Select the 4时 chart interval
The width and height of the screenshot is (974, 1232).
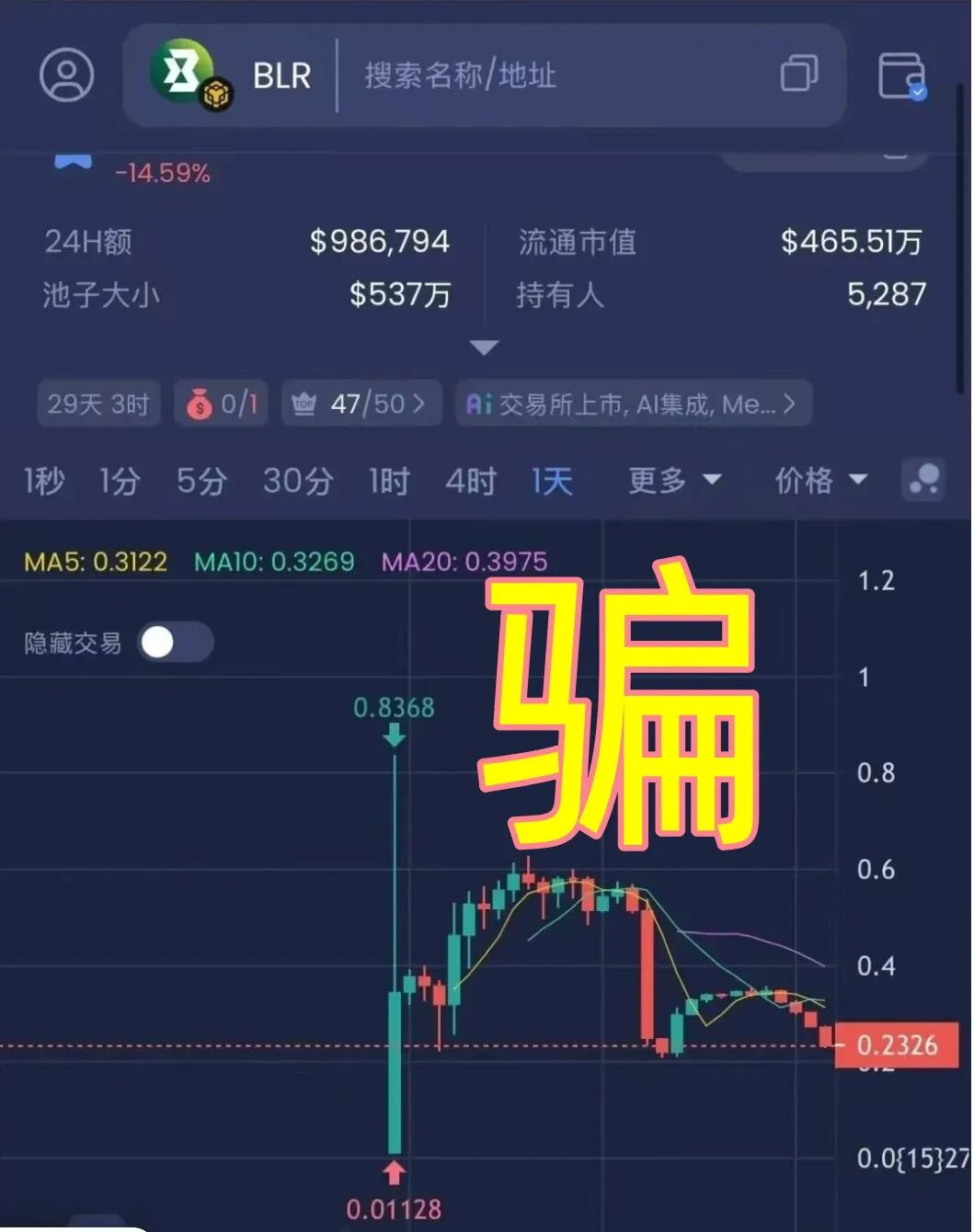470,480
